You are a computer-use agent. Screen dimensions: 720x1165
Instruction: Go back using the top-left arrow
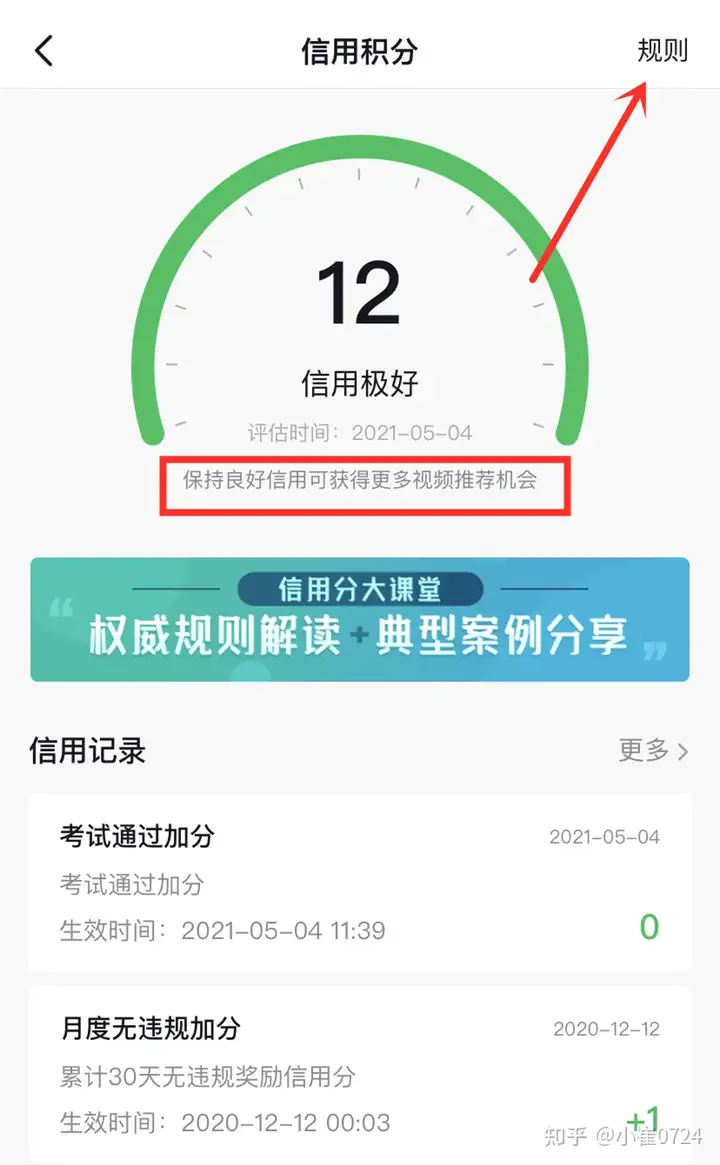44,51
